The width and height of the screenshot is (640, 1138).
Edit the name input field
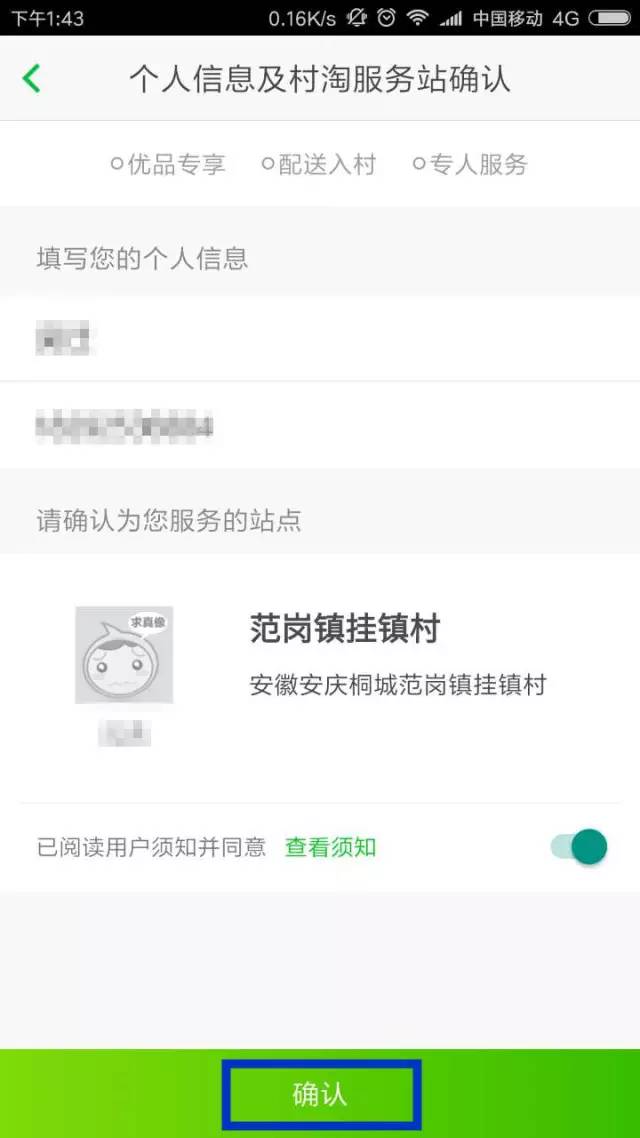pyautogui.click(x=320, y=339)
